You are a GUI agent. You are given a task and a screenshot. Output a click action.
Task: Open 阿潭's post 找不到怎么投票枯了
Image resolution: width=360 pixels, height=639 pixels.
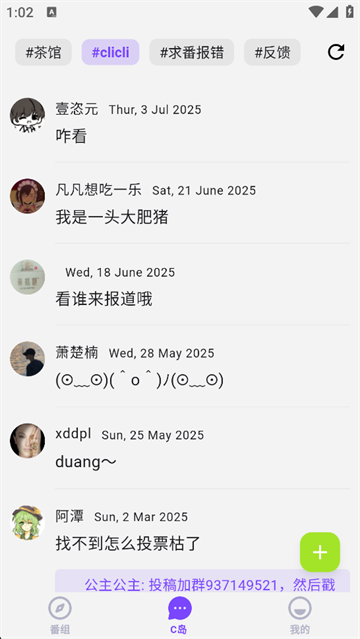(x=180, y=530)
